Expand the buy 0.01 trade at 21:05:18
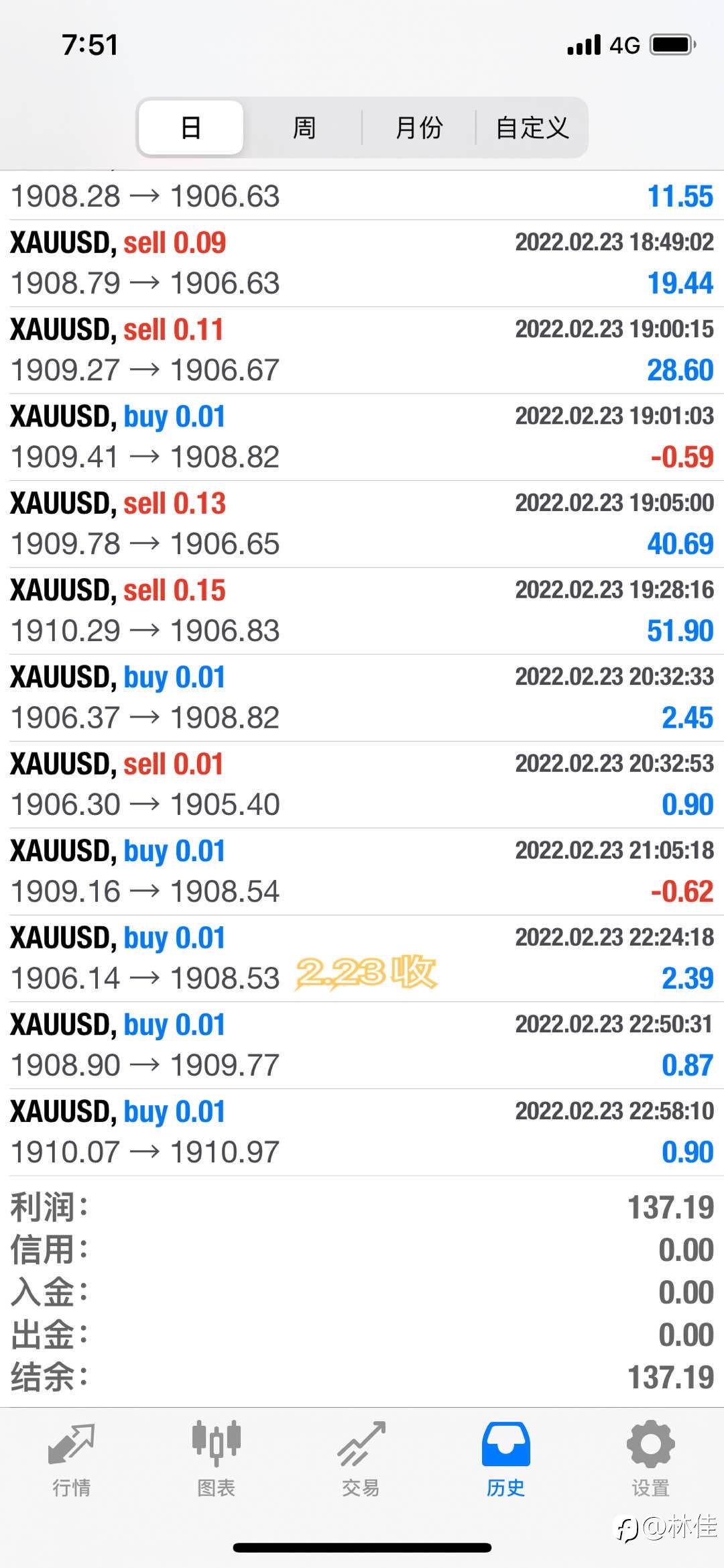The width and height of the screenshot is (724, 1568). pos(362,872)
